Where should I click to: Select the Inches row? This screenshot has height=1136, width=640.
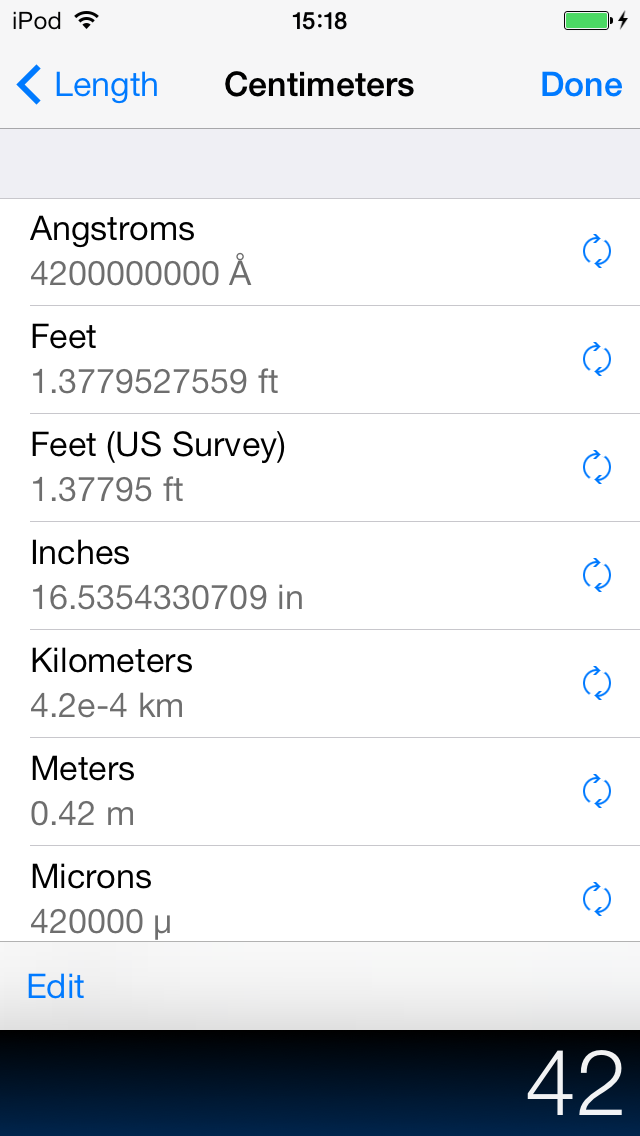pos(280,575)
